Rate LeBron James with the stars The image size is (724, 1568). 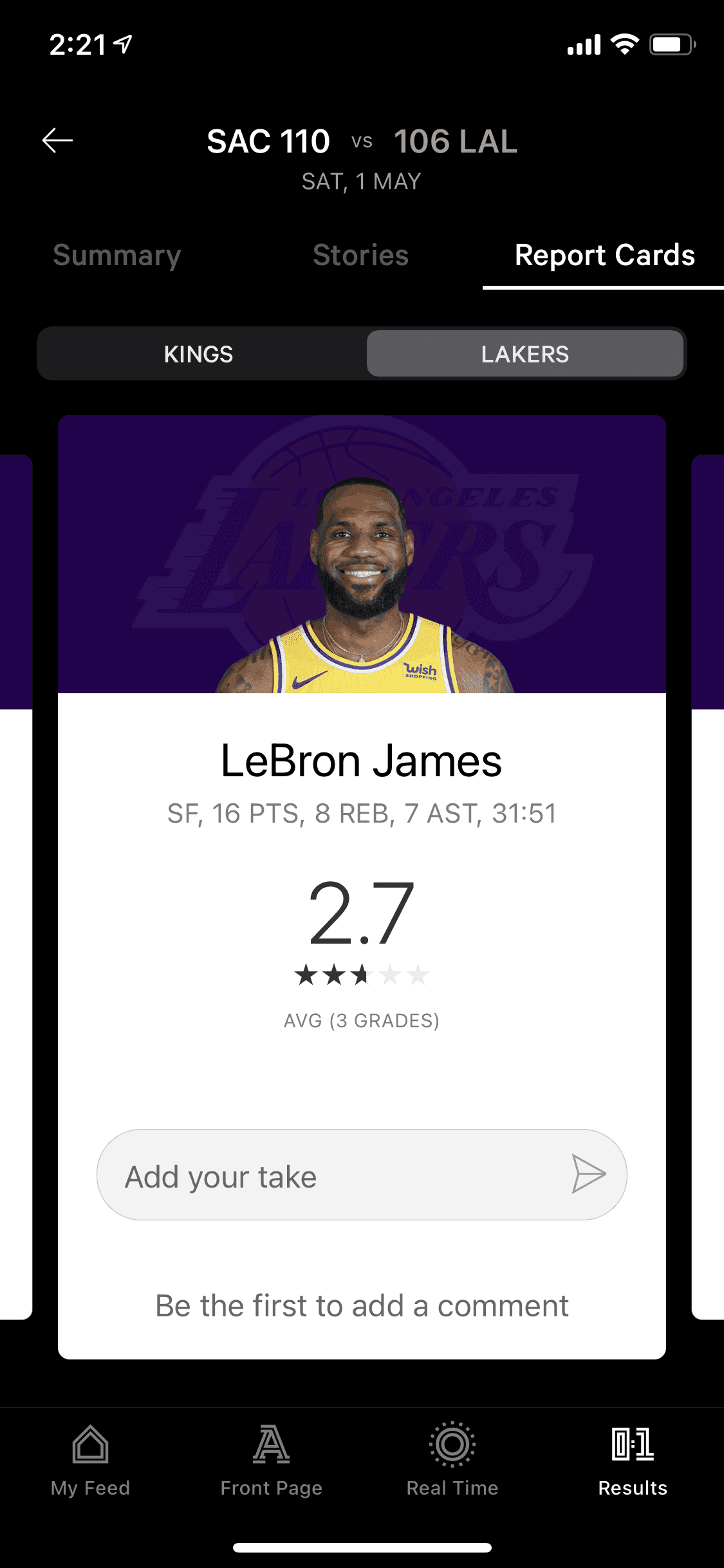362,975
